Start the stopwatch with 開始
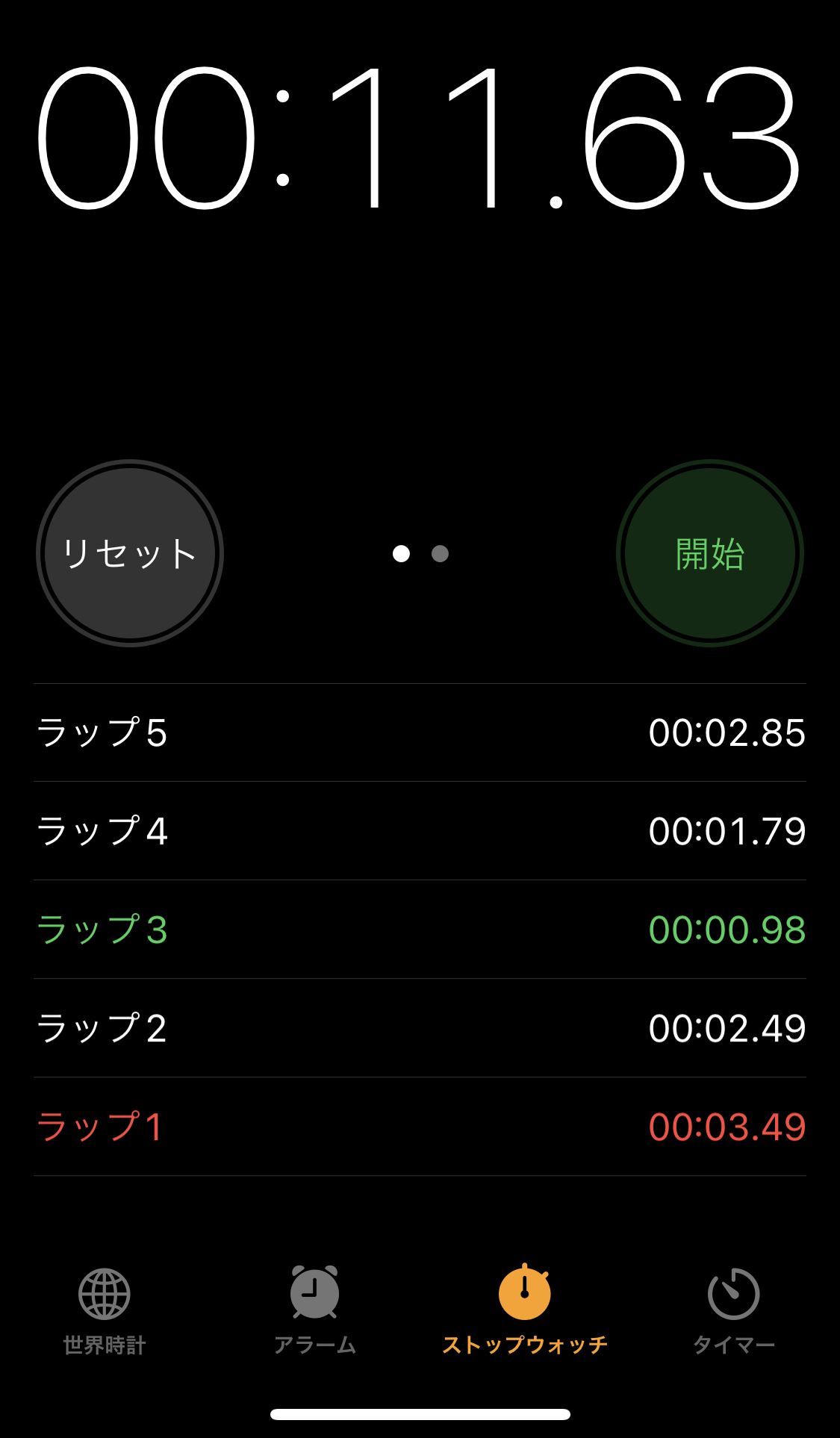 click(709, 553)
